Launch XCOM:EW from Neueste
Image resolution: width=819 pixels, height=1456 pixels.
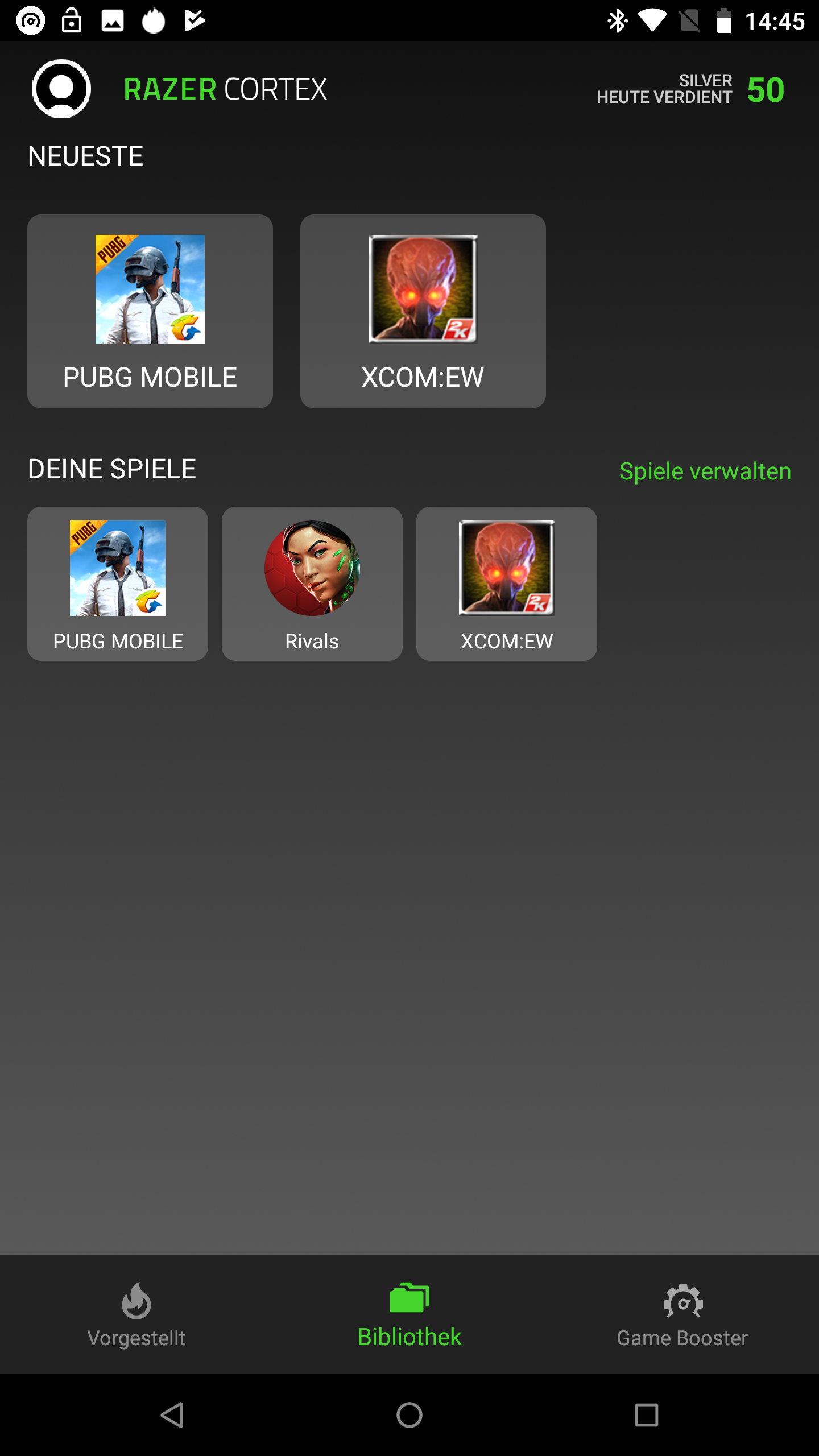(x=423, y=311)
